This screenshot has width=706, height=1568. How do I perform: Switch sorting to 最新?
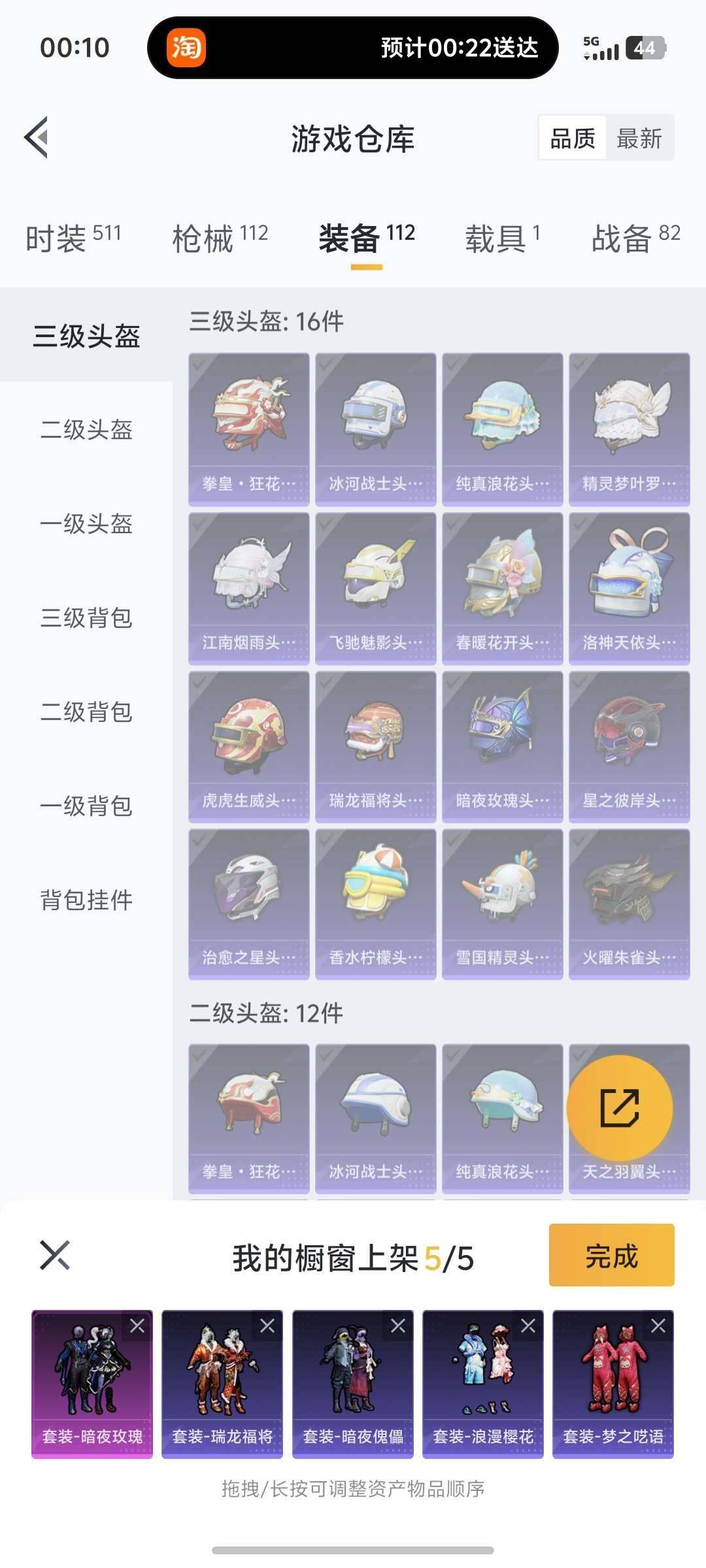(639, 138)
